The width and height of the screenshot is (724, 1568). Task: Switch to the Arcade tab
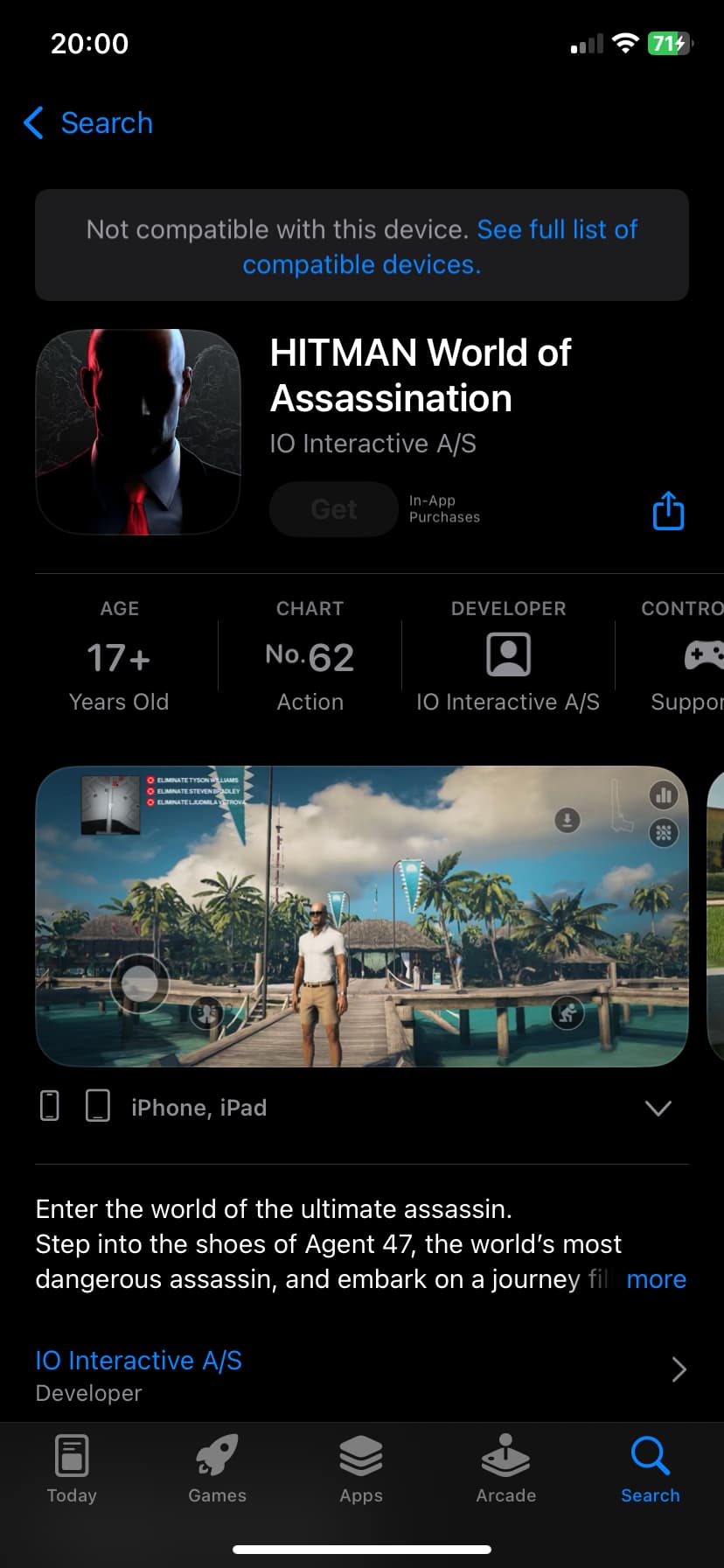pos(505,1470)
